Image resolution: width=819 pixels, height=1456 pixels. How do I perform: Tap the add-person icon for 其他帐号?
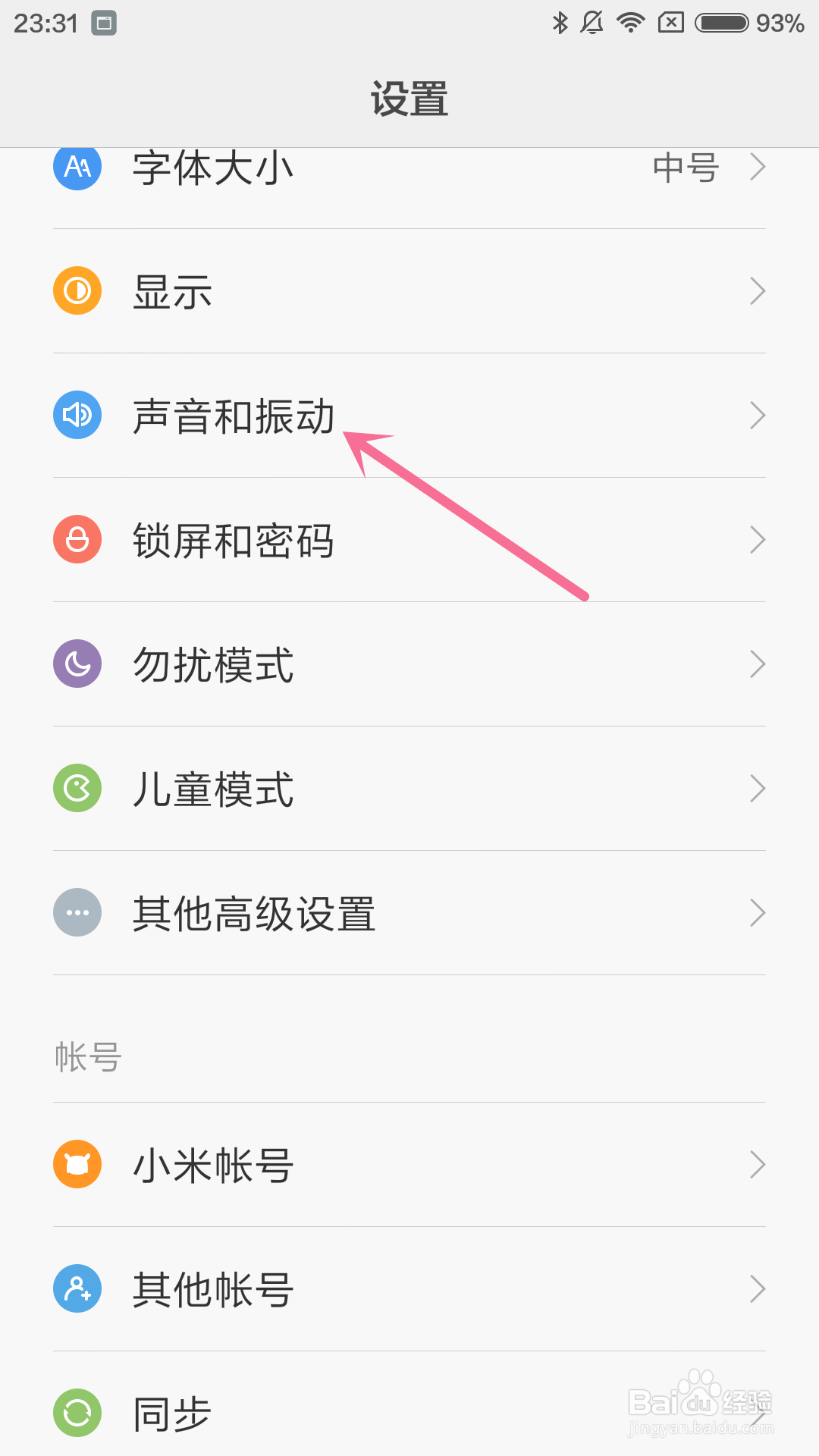(x=77, y=1289)
